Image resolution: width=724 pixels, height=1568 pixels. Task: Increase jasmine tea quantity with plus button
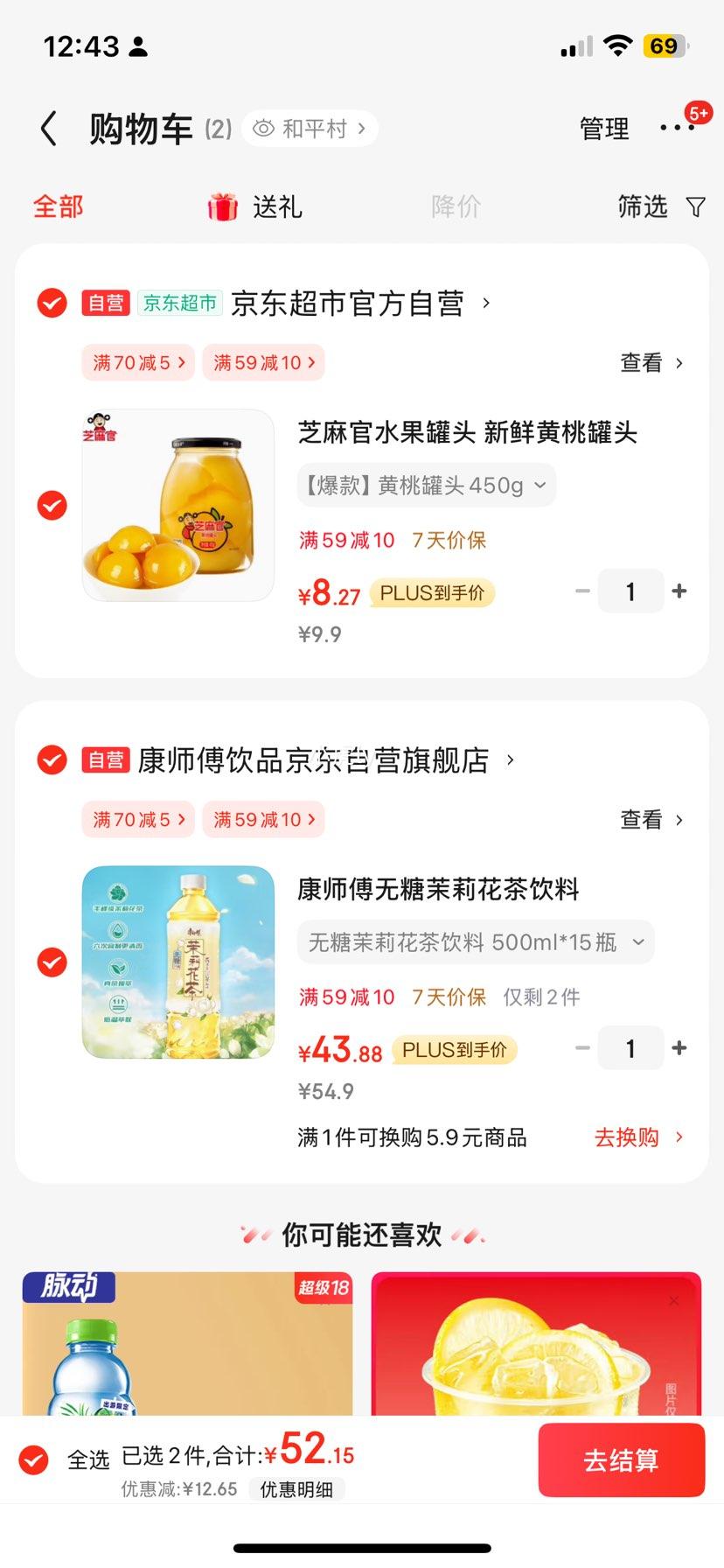pos(679,1048)
